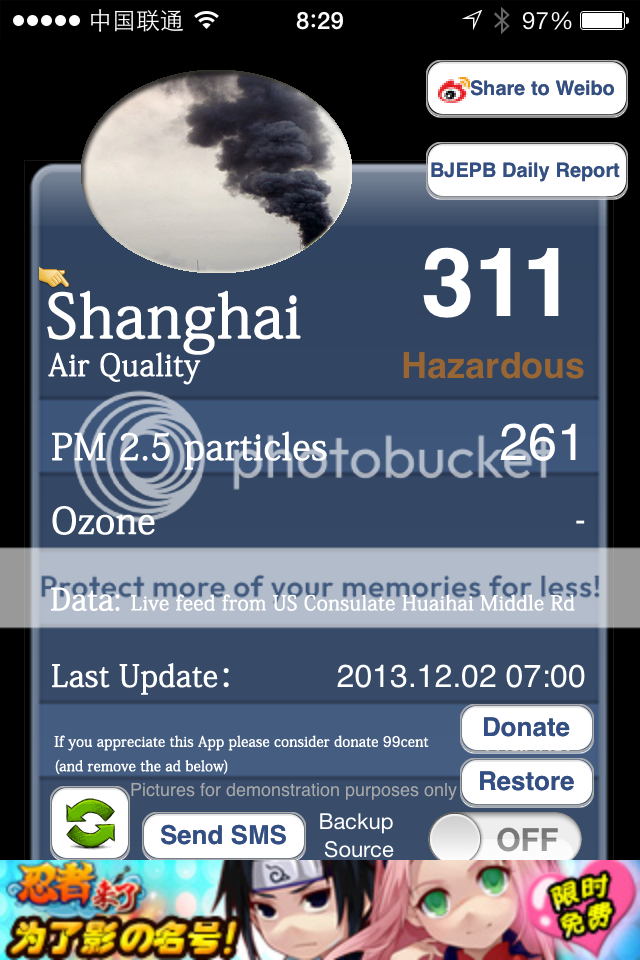Tap the Donate button
640x960 pixels.
[526, 728]
